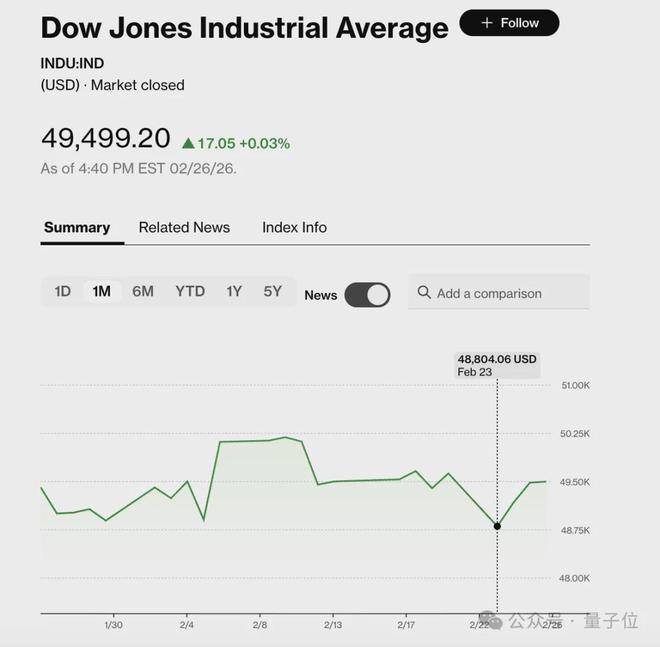This screenshot has width=660, height=647.
Task: Switch to the Summary tab
Action: [x=77, y=228]
